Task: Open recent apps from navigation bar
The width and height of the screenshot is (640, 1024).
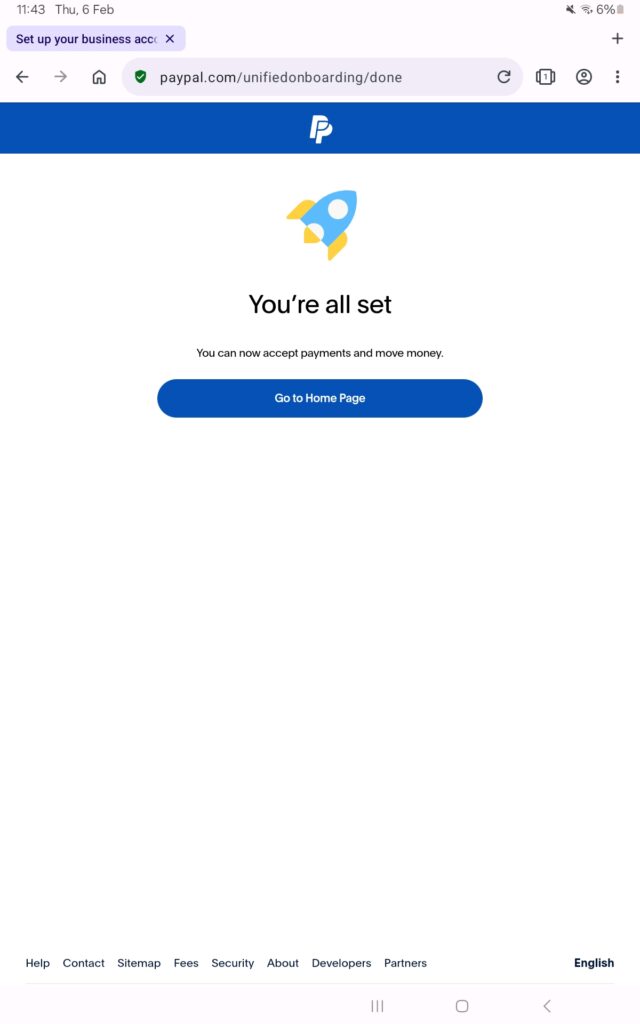Action: (x=377, y=1006)
